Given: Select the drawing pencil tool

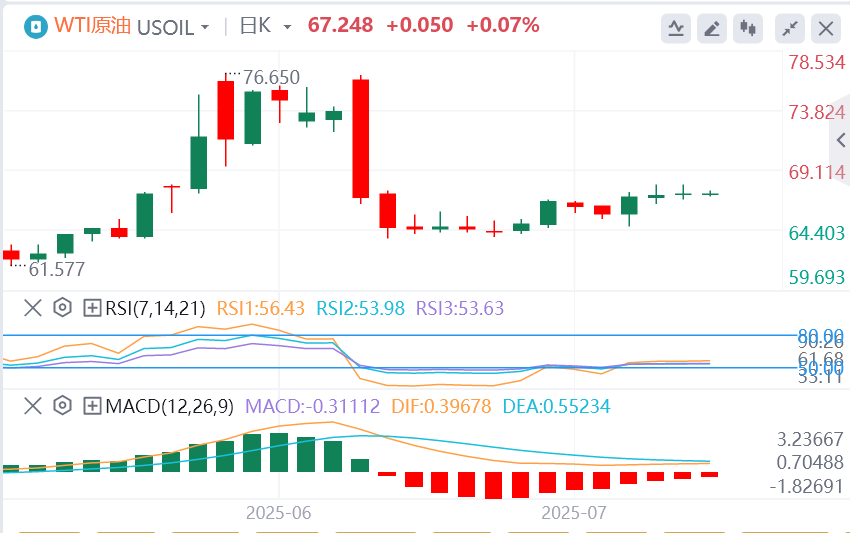Looking at the screenshot, I should (x=712, y=28).
